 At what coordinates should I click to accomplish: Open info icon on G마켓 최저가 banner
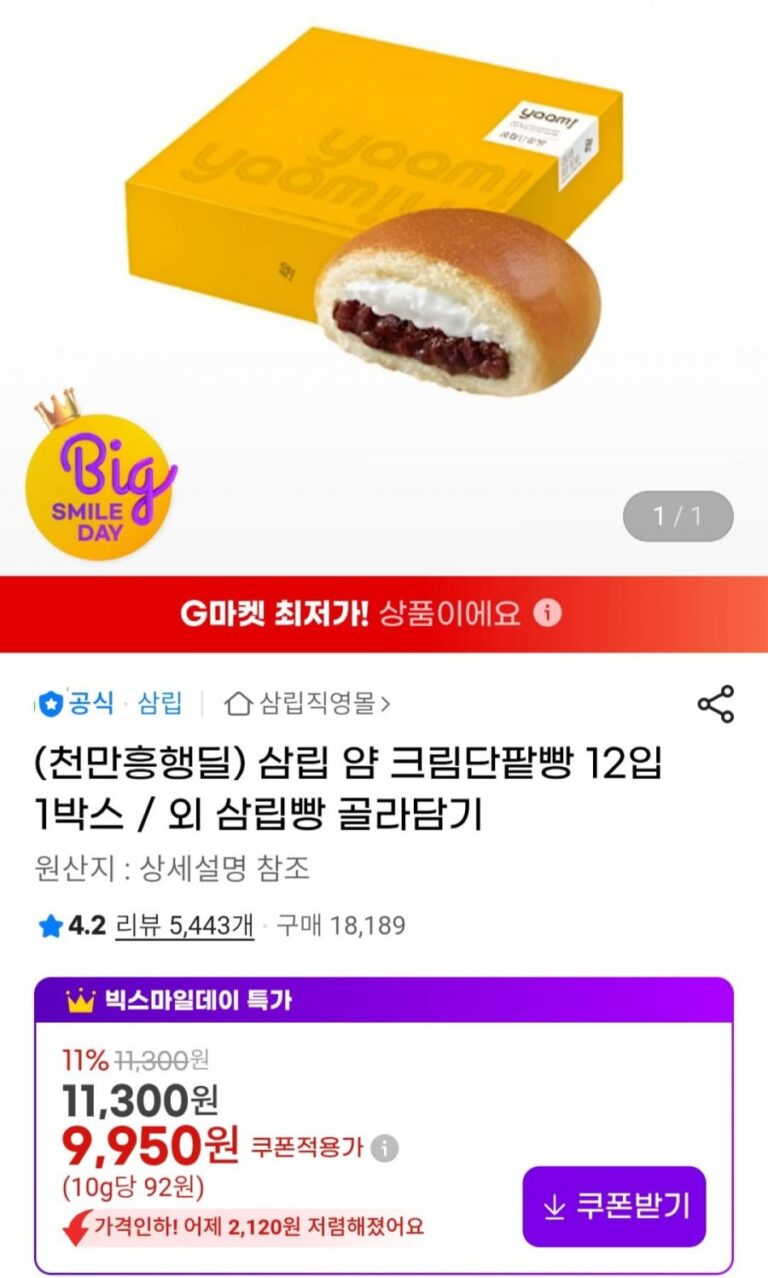[546, 614]
